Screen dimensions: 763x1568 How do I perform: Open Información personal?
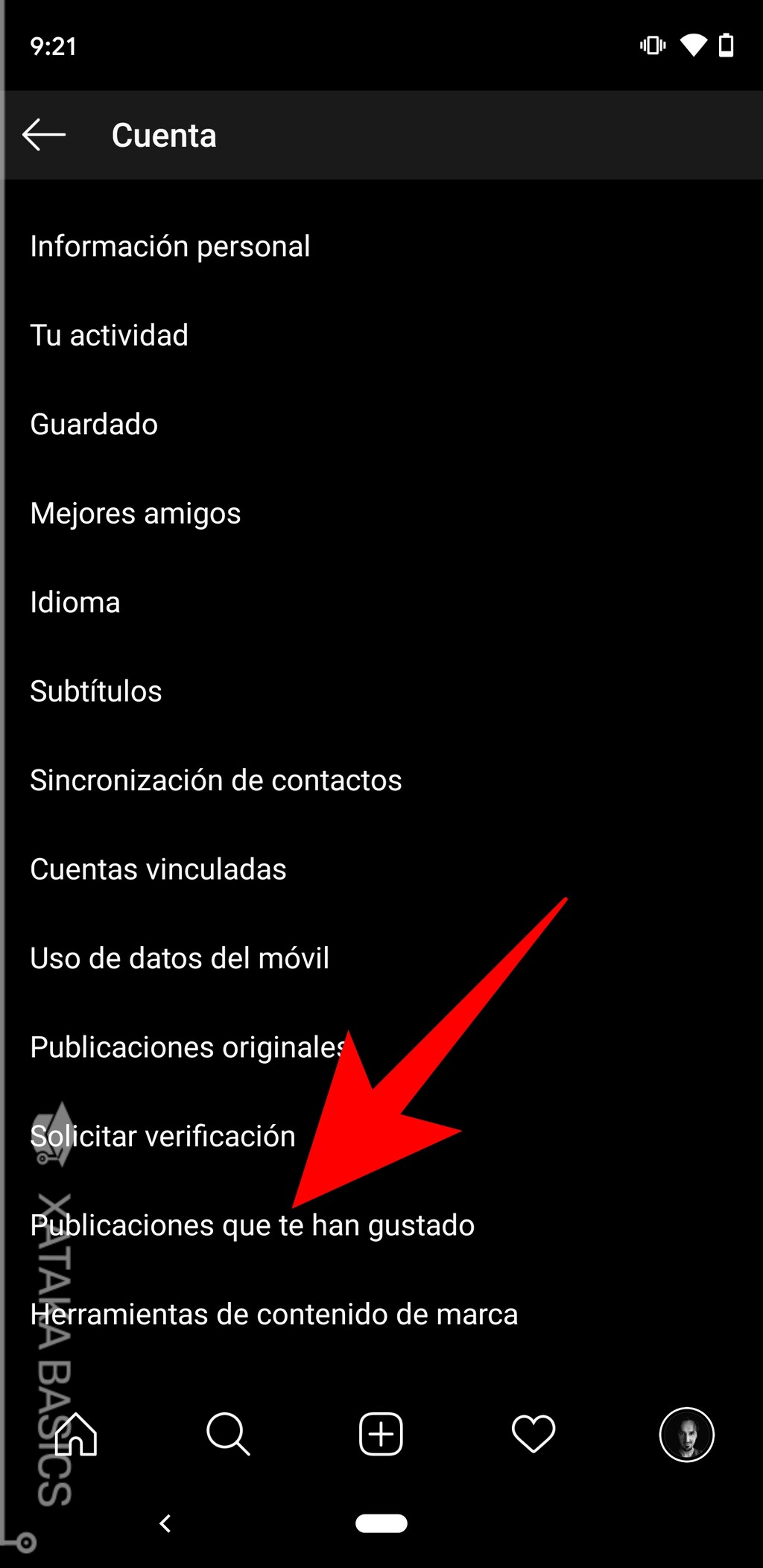(381, 247)
